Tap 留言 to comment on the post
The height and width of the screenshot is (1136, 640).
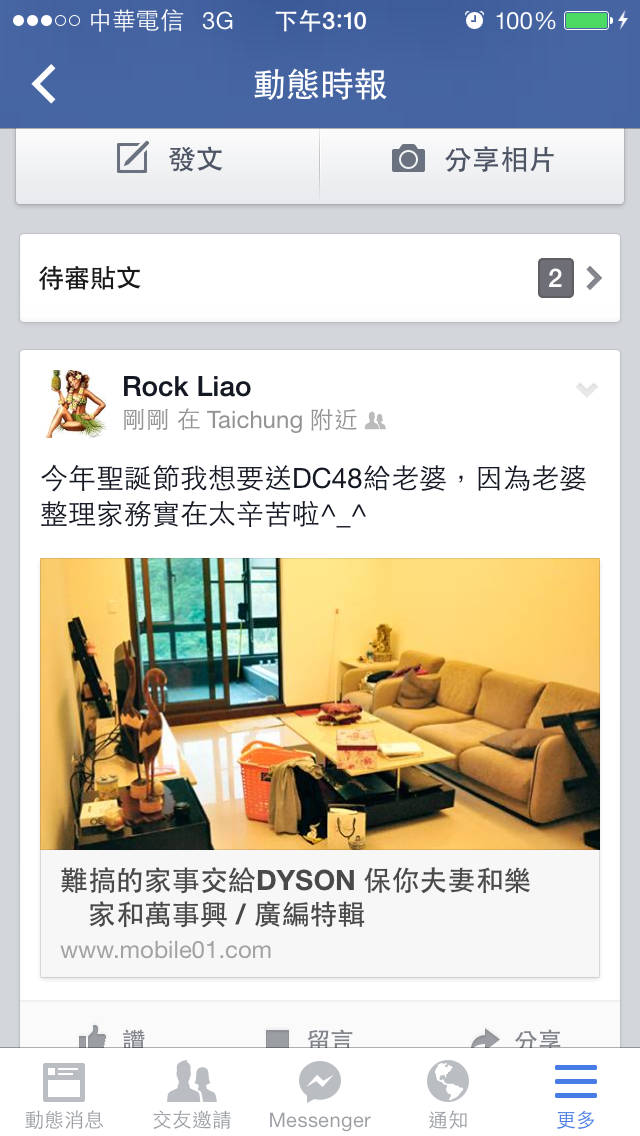[309, 1036]
